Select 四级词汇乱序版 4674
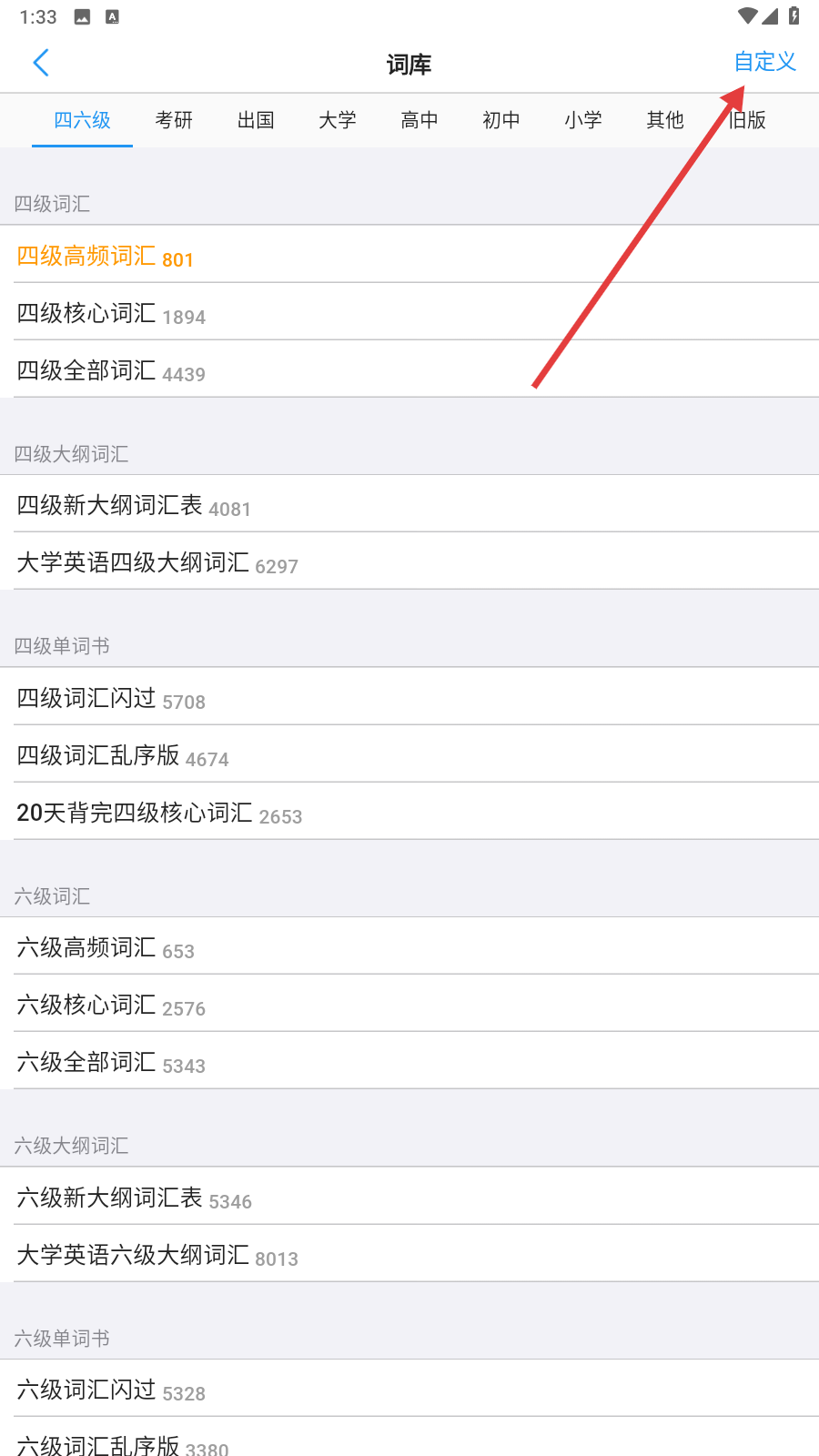The height and width of the screenshot is (1456, 819). pos(123,756)
